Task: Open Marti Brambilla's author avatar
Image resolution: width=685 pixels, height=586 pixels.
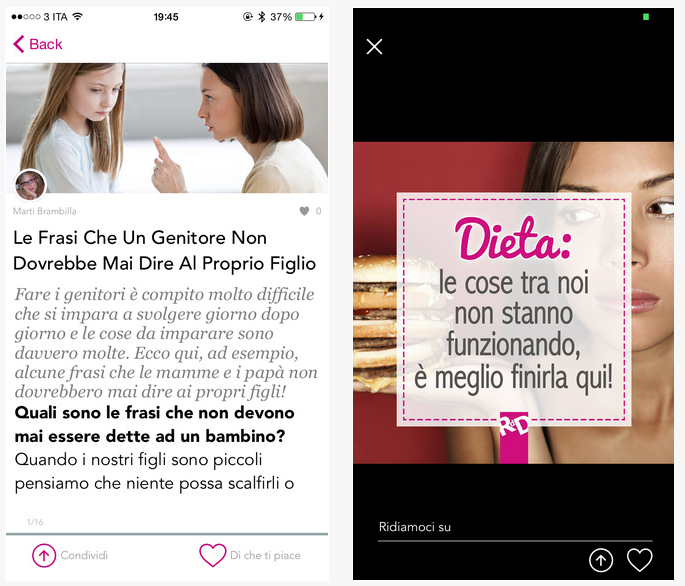Action: coord(30,186)
